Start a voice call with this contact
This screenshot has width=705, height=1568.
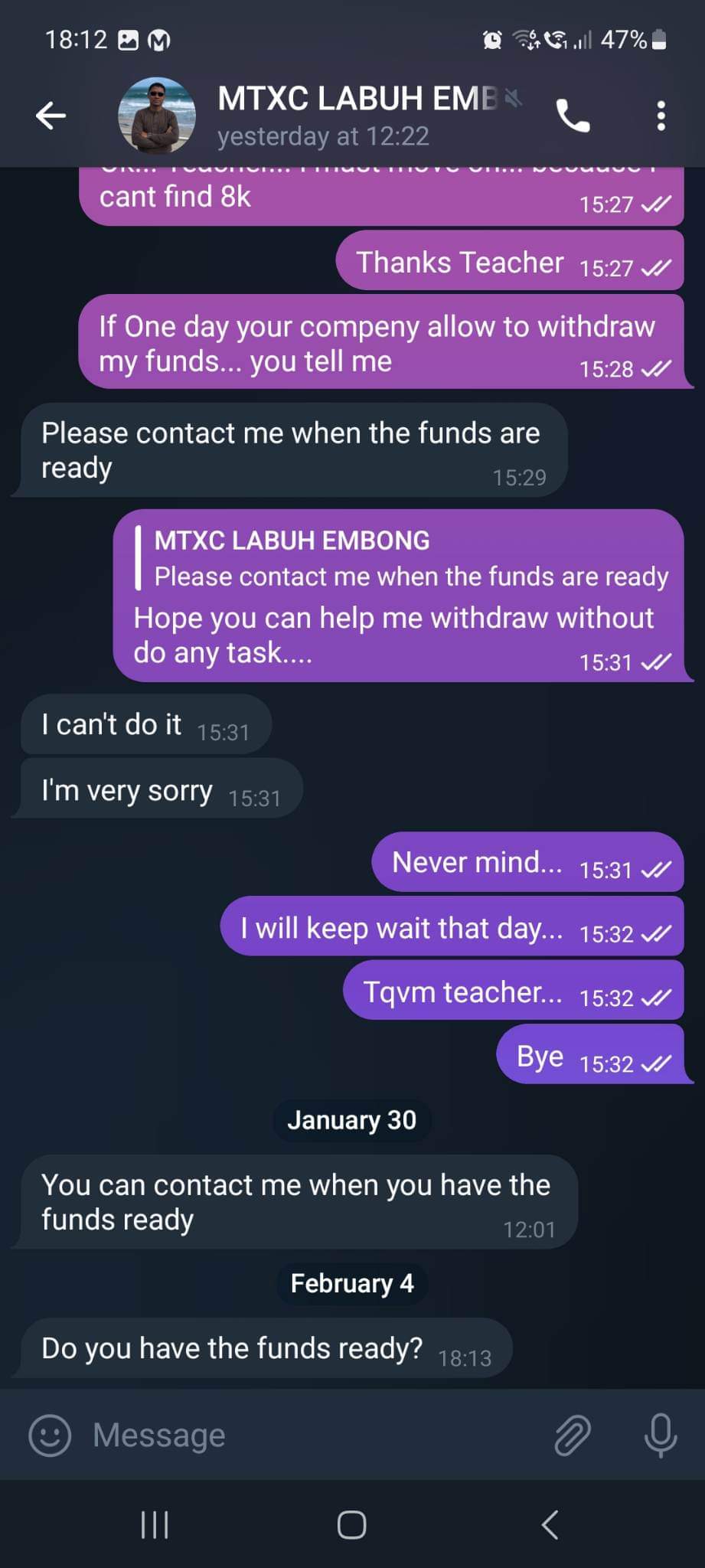click(x=573, y=116)
